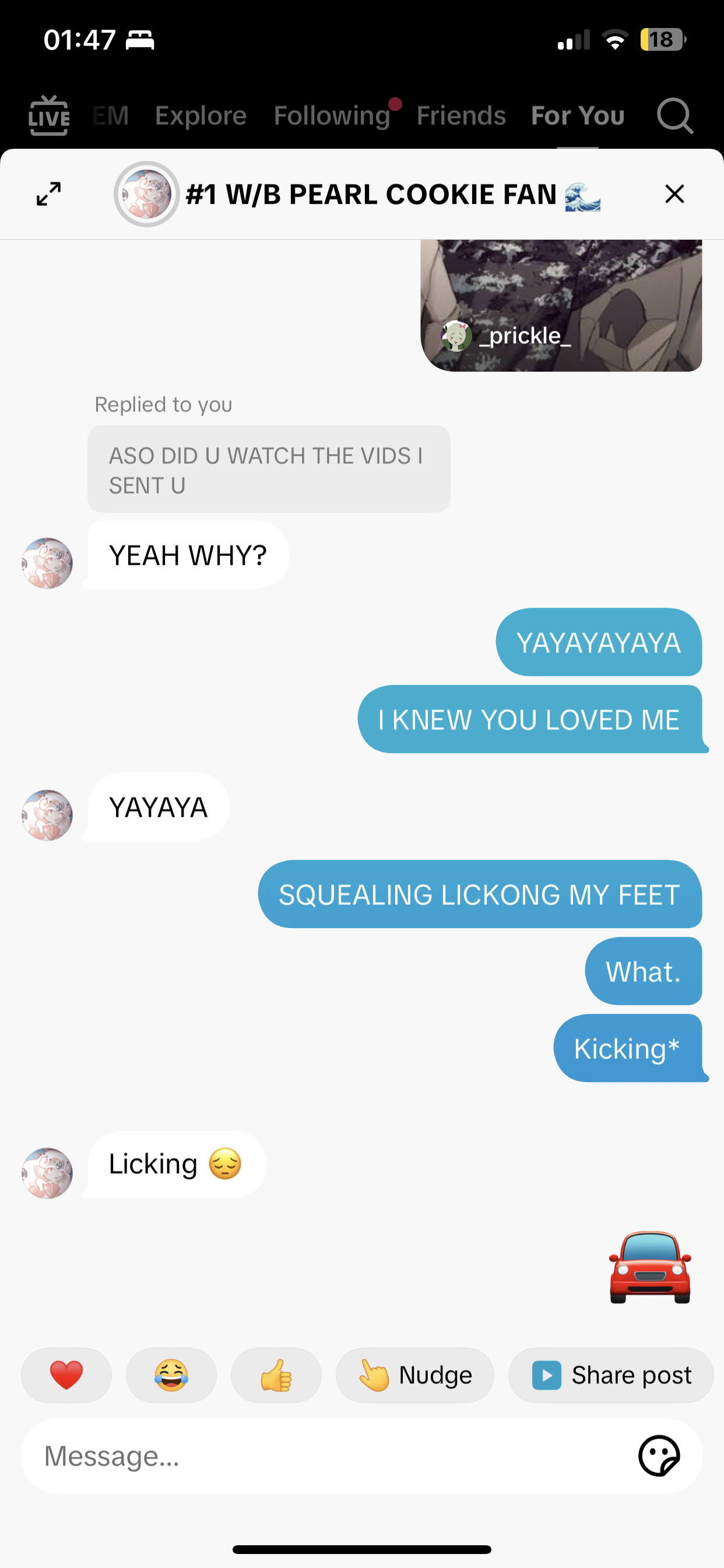
Task: Switch to the Friends tab
Action: [x=461, y=116]
